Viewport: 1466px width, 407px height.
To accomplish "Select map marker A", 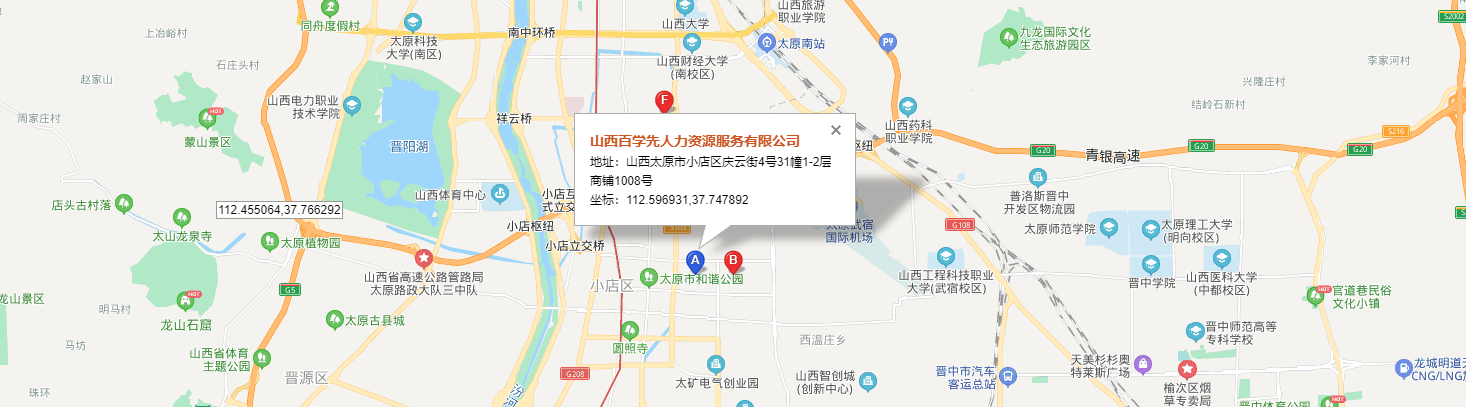I will (696, 262).
